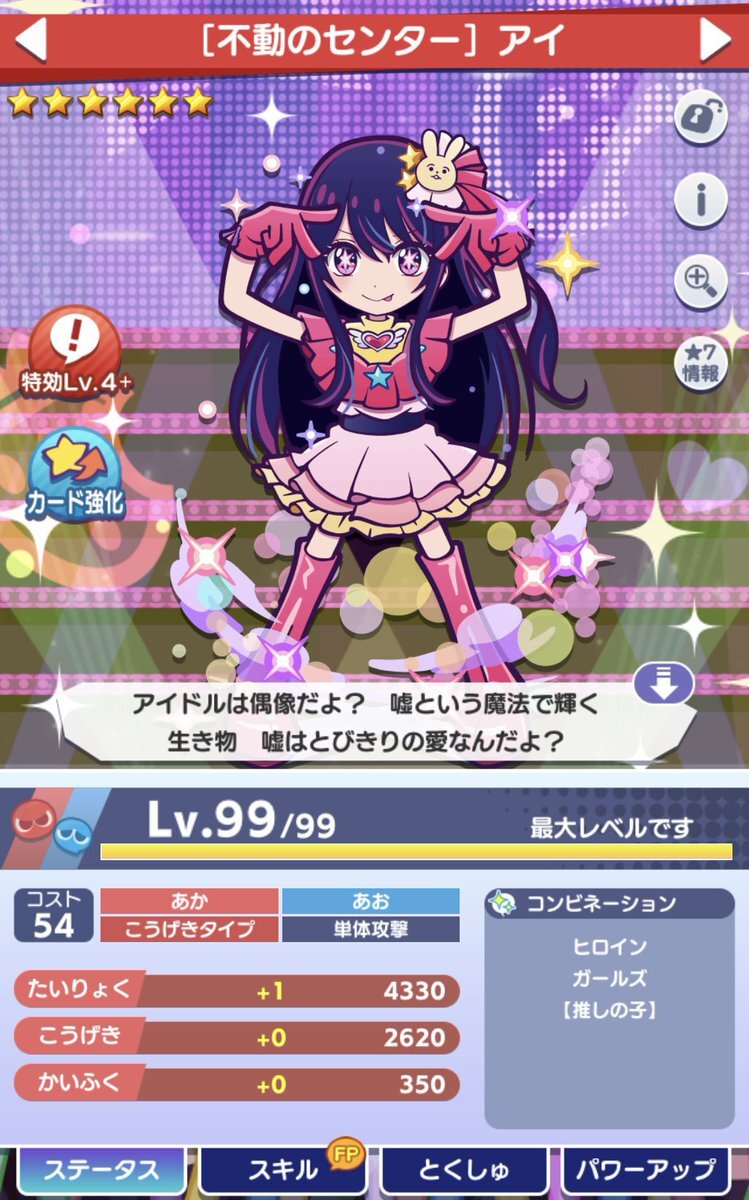
Task: Switch to the とくしゅ tab
Action: tap(465, 1170)
